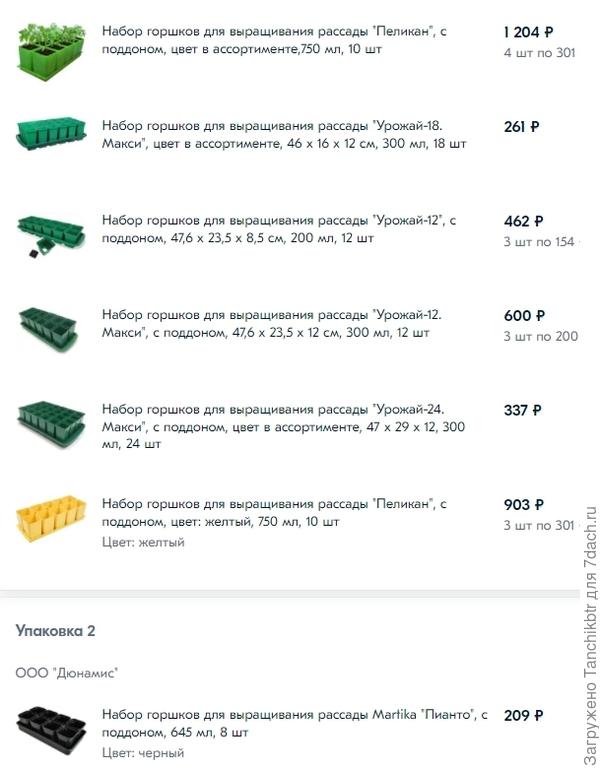The image size is (600, 770).
Task: Open the "Урожай-18. Макси" pot set item
Action: (284, 135)
